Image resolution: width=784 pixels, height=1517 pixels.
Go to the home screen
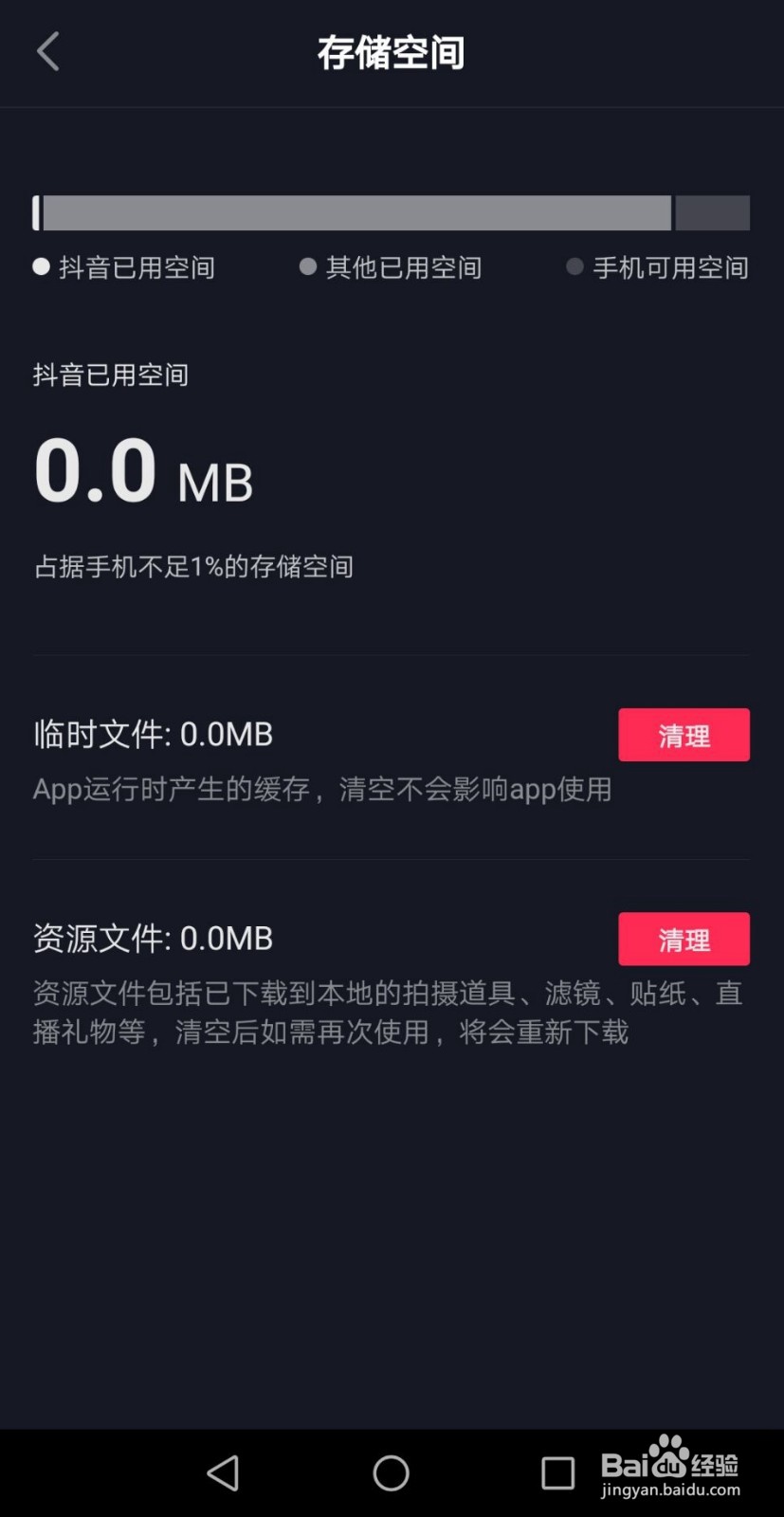[x=391, y=1472]
